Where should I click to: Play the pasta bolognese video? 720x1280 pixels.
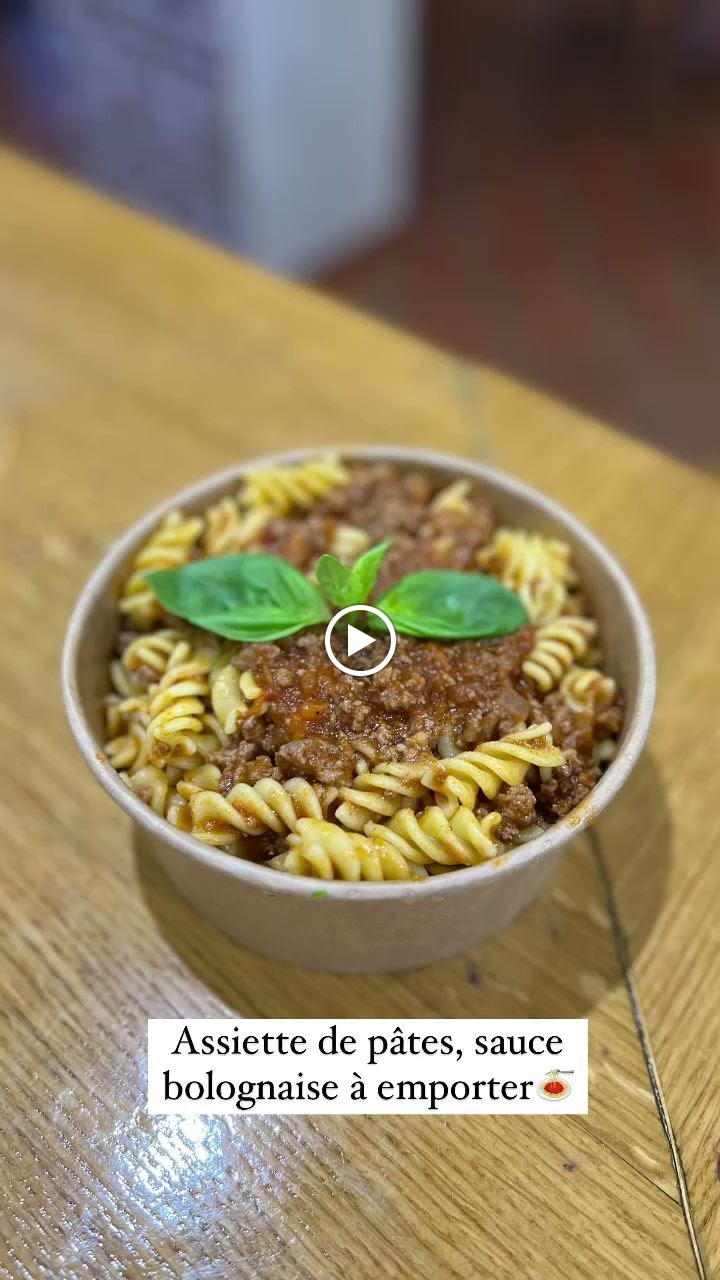360,641
